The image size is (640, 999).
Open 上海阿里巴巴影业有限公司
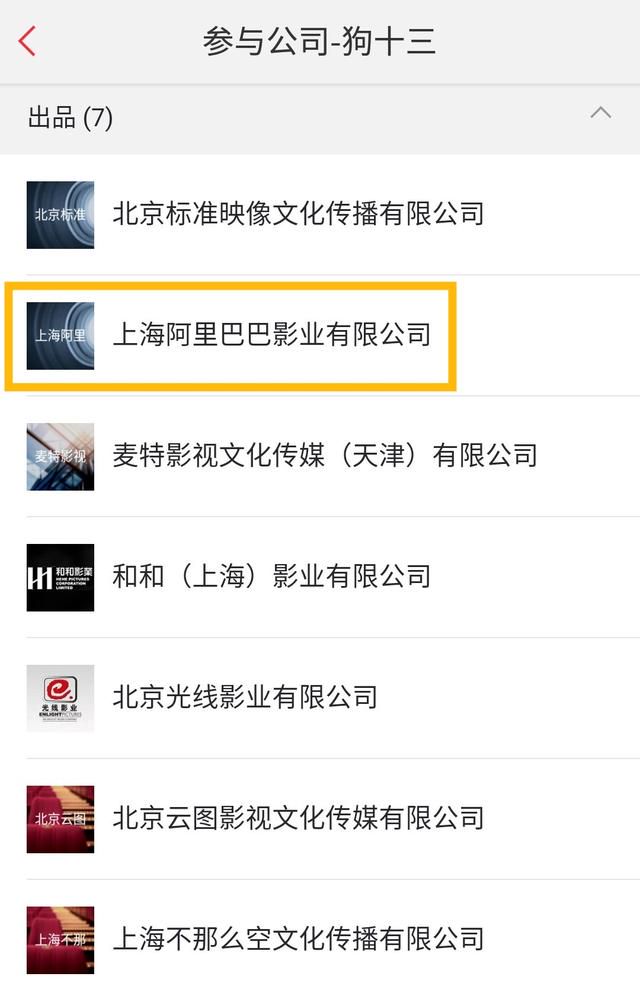pyautogui.click(x=271, y=335)
